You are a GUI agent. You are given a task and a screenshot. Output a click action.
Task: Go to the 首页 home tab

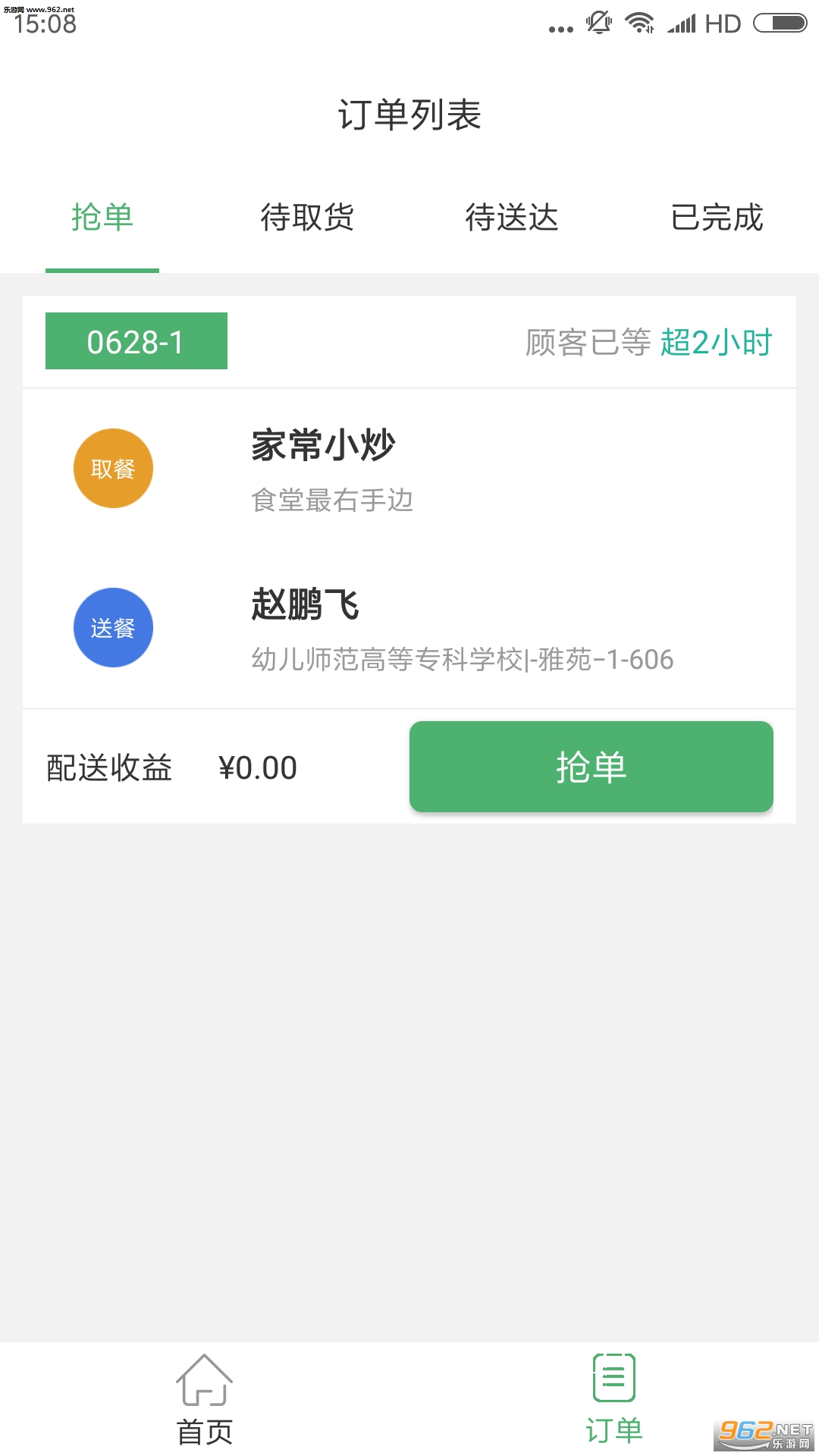pos(205,1400)
